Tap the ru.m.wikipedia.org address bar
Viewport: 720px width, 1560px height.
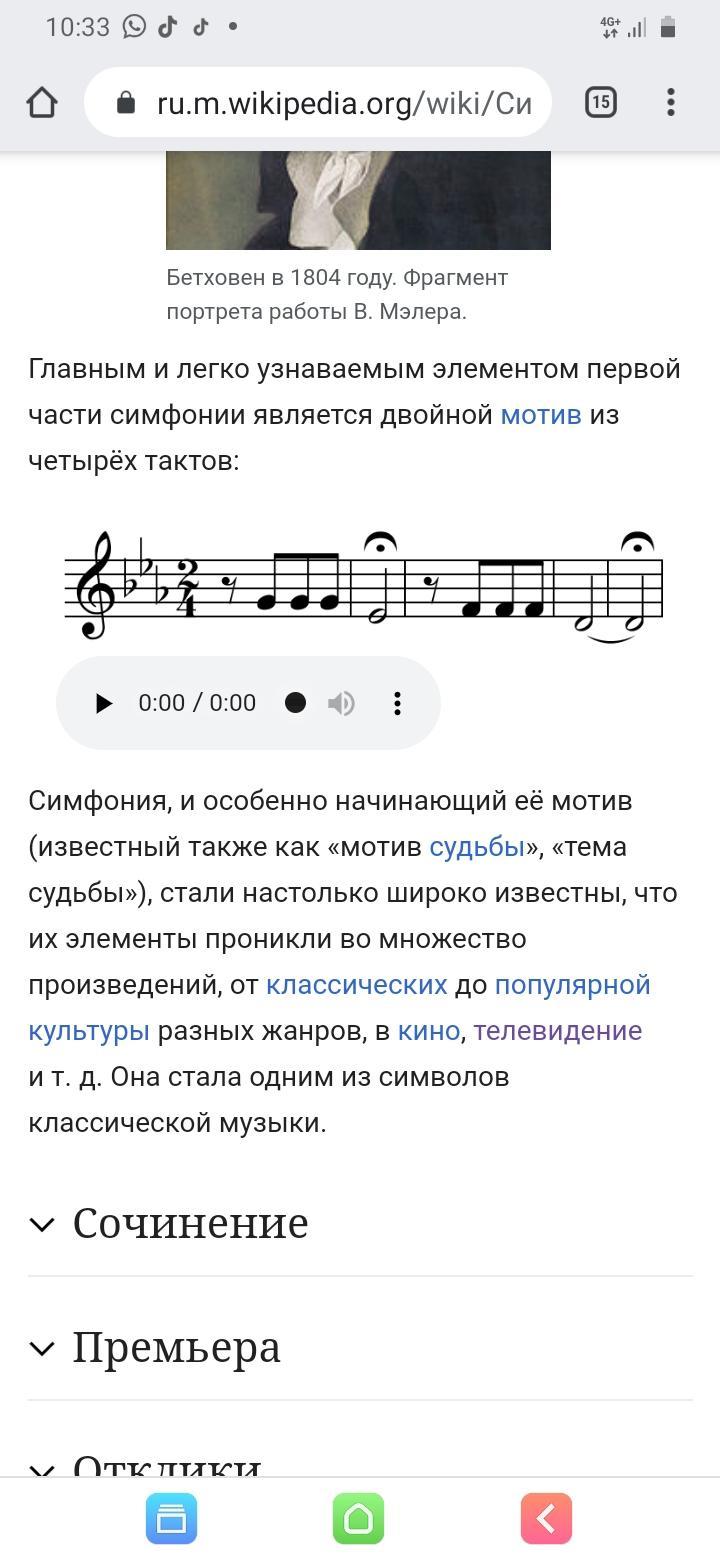point(318,102)
